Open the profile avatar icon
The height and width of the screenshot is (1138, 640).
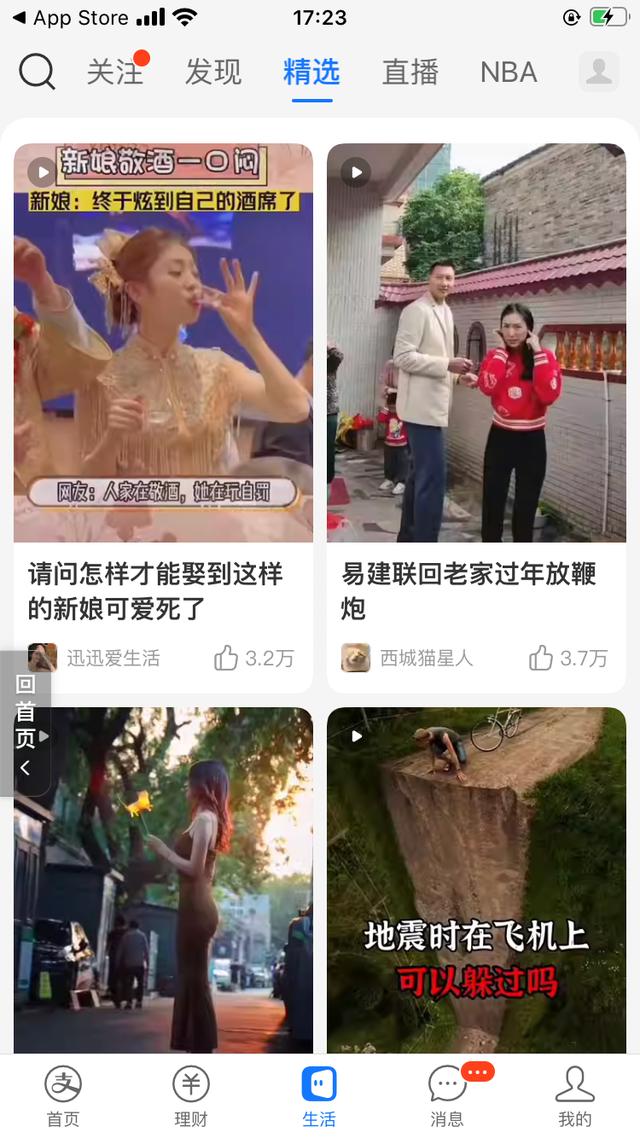pos(599,72)
